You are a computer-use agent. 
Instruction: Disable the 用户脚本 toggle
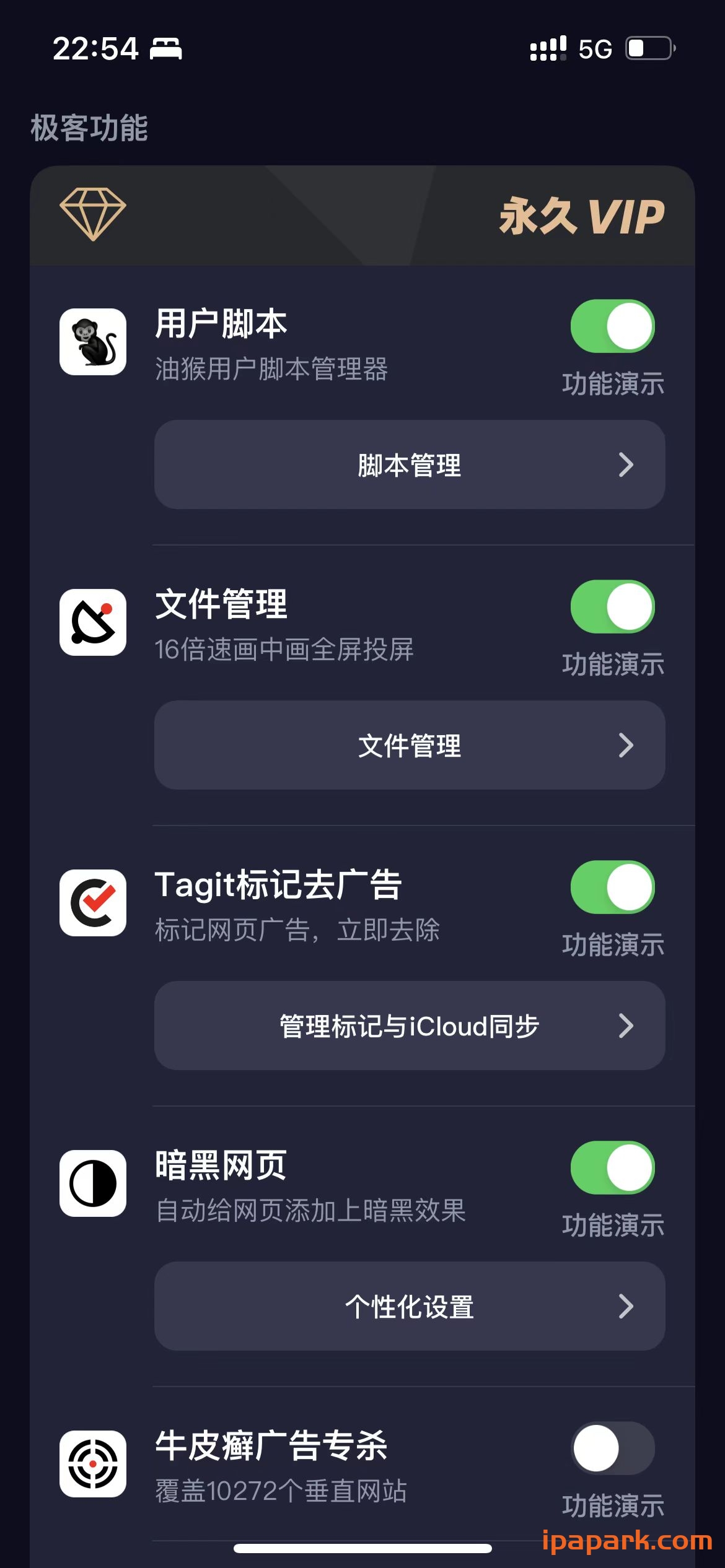click(x=612, y=326)
